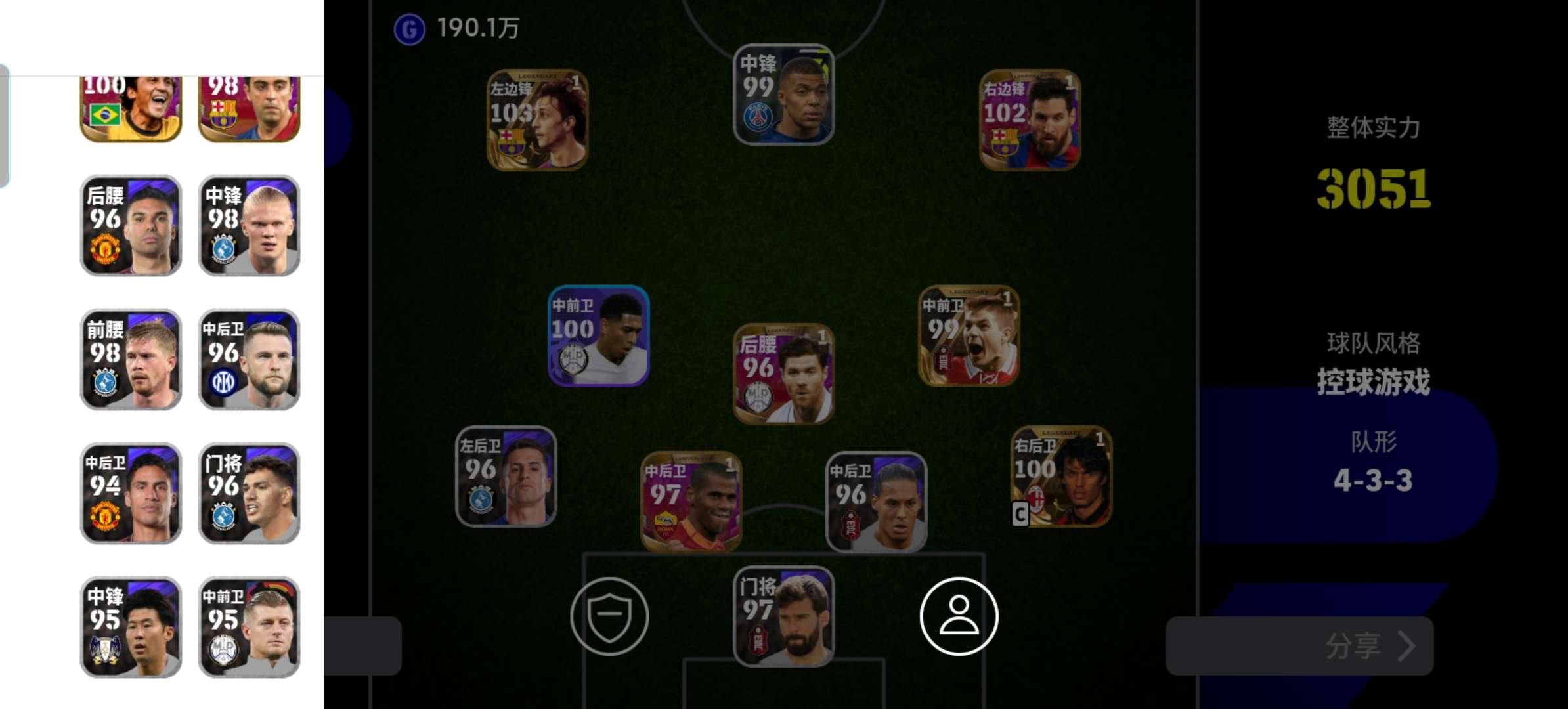
Task: Open the 右后卫 100 captain card
Action: 1061,477
